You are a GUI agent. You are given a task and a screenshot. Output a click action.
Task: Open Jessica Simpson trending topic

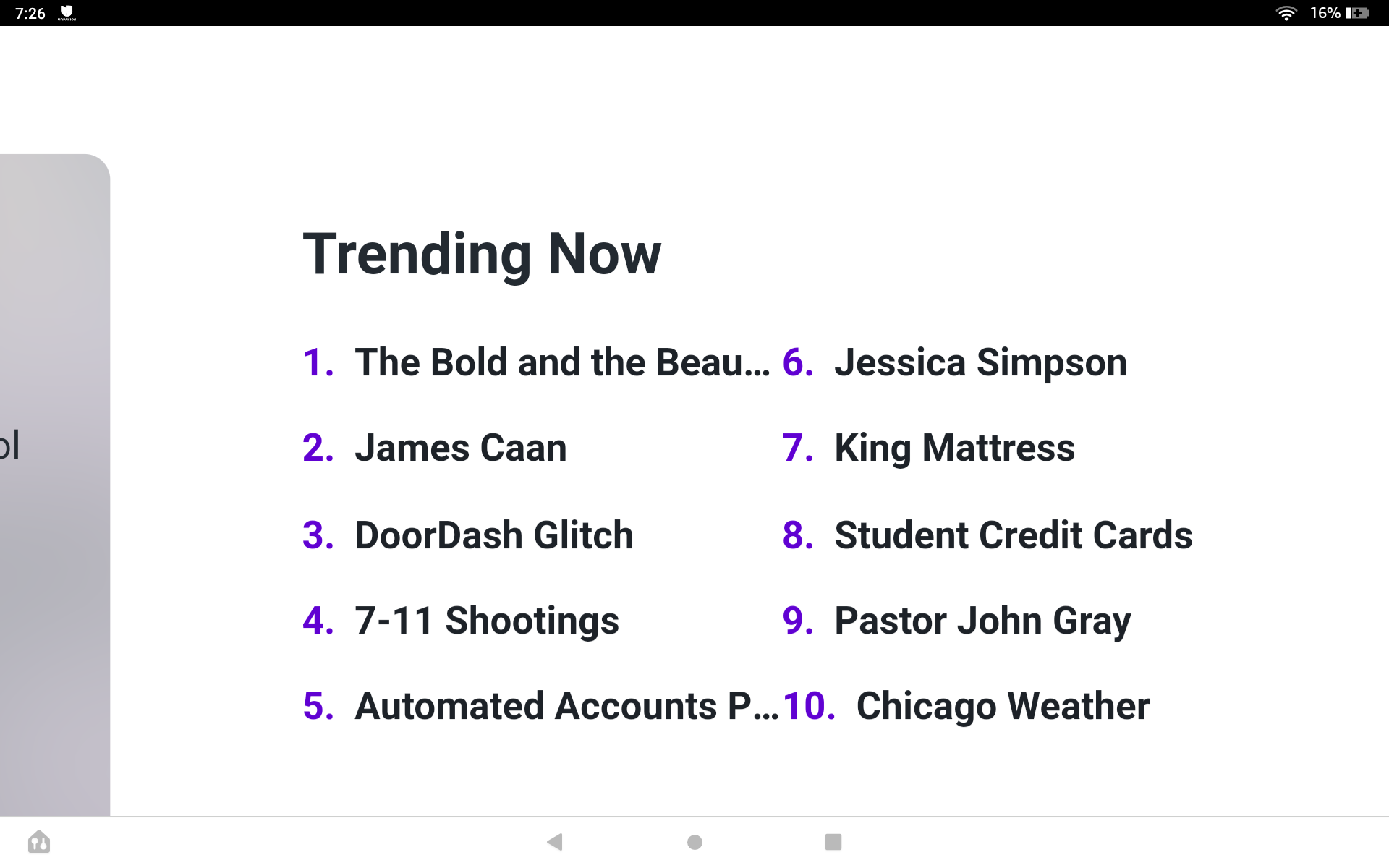(x=980, y=362)
